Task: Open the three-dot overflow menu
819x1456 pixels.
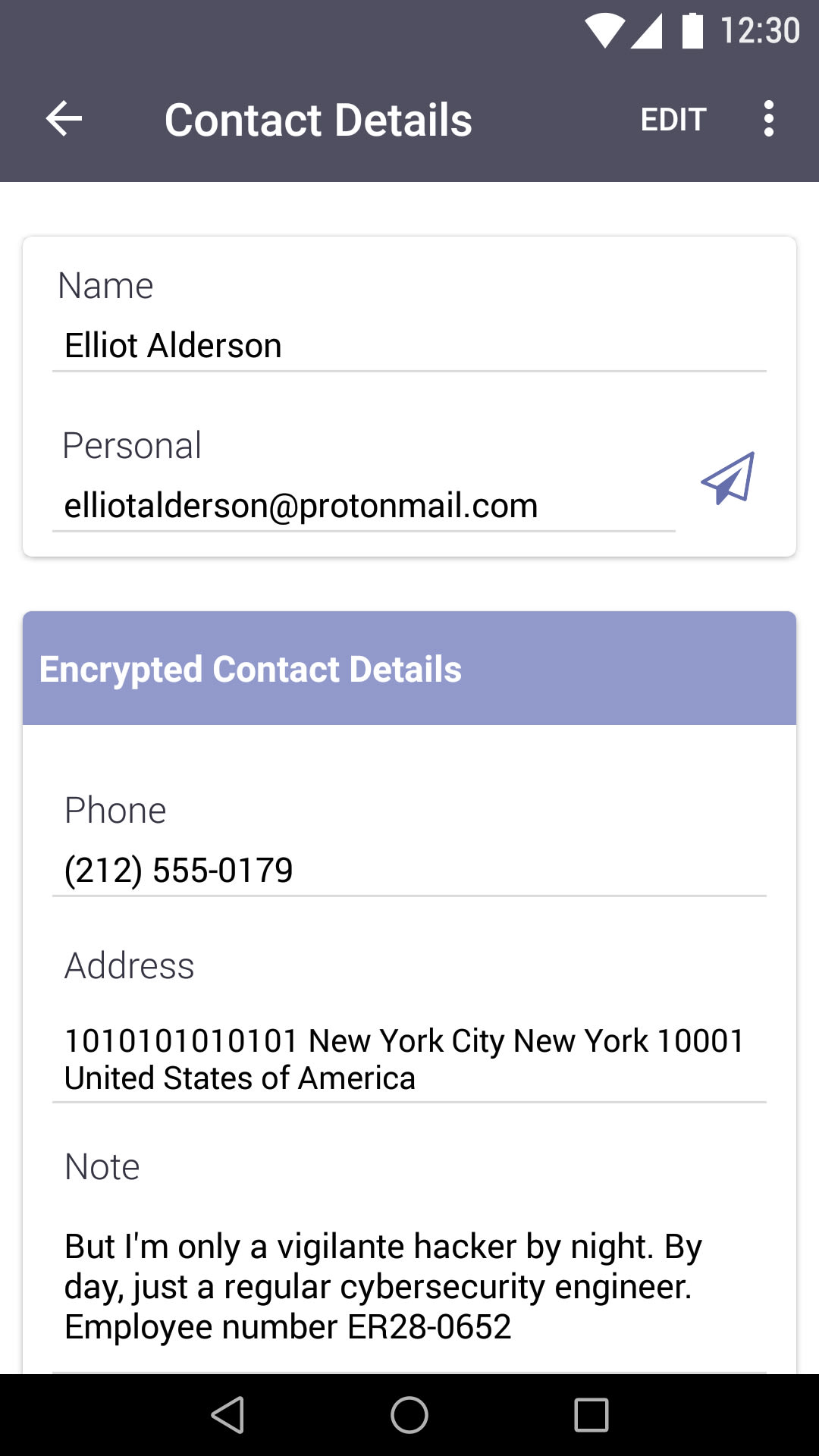Action: click(x=768, y=119)
